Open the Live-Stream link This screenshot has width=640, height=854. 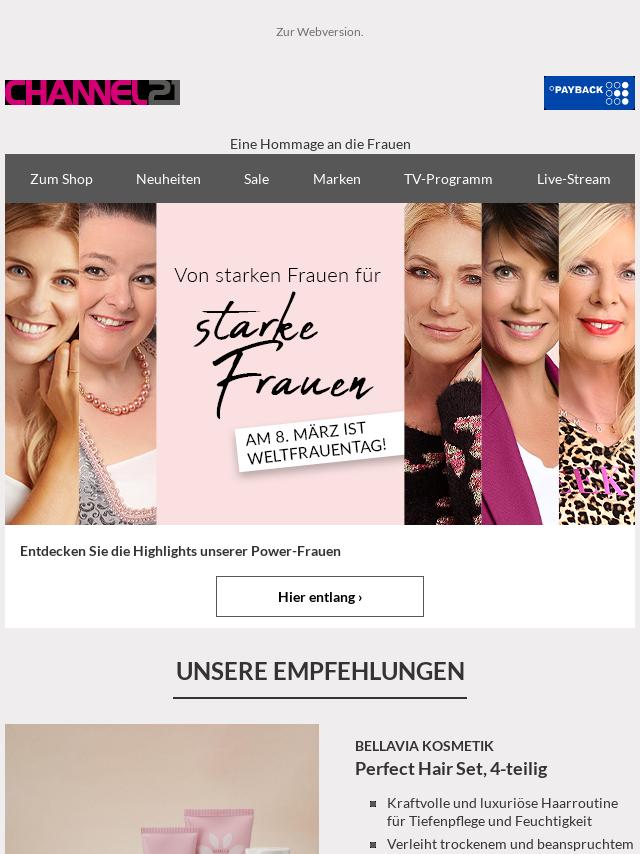coord(573,179)
